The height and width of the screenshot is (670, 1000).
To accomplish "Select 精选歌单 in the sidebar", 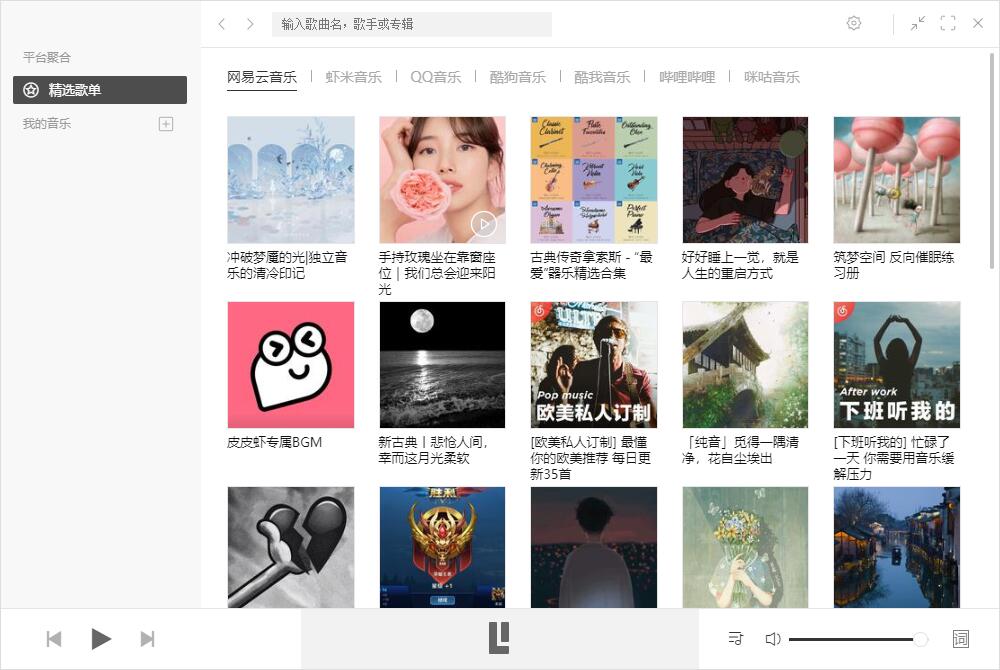I will (99, 90).
